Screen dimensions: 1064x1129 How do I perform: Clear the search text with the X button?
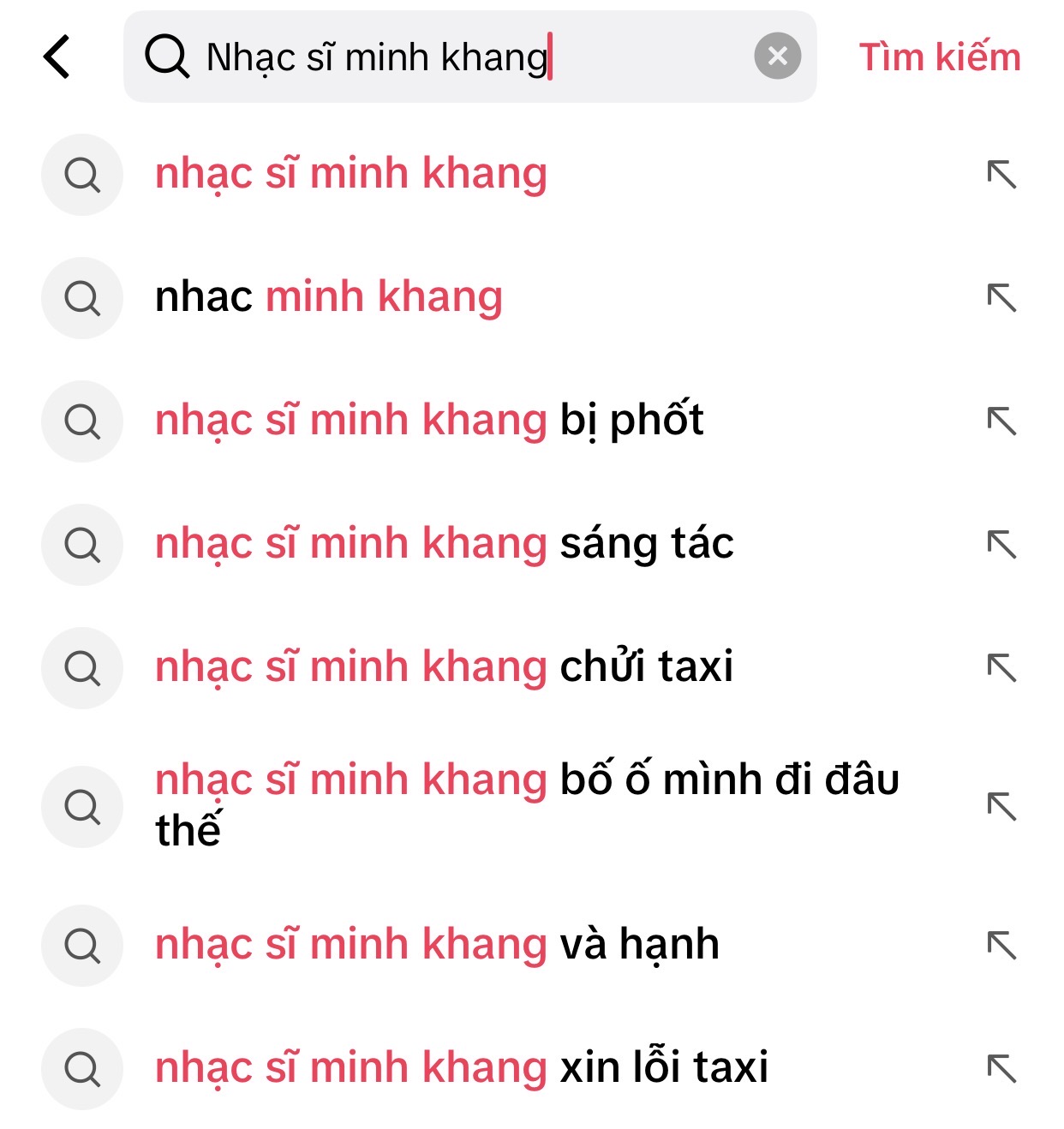pos(777,57)
